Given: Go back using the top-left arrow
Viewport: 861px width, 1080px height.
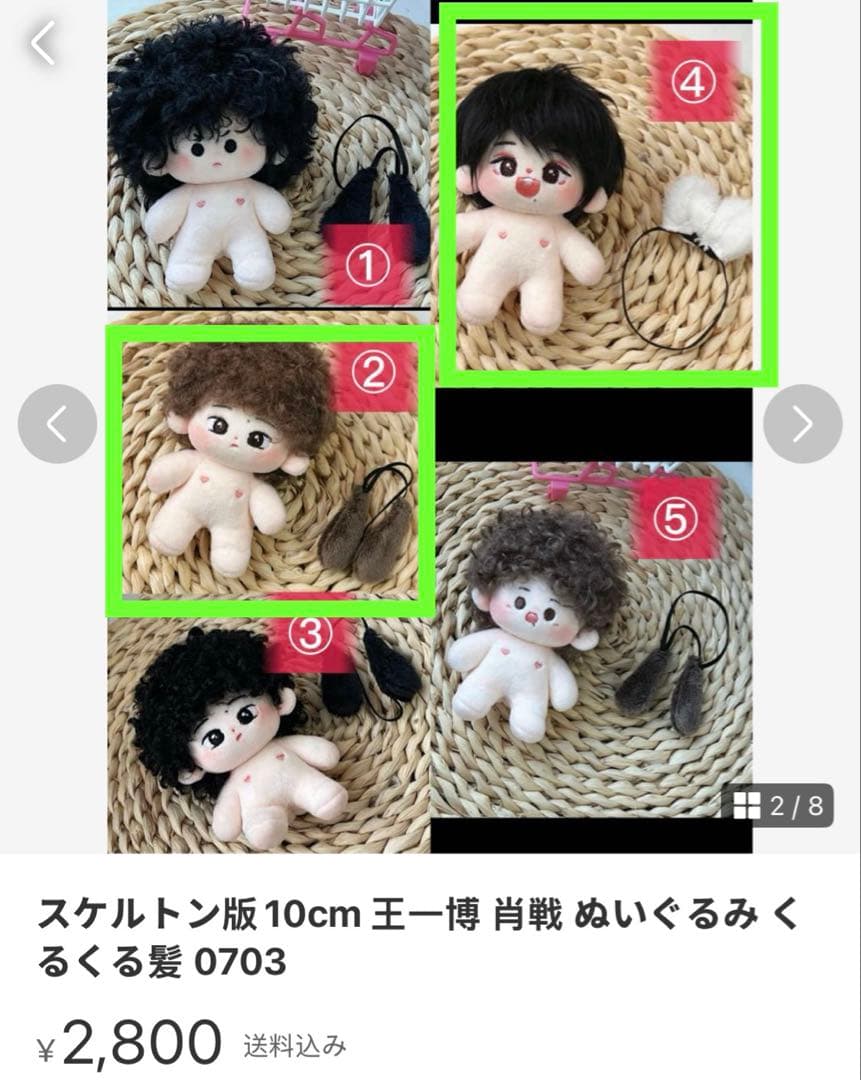Looking at the screenshot, I should pyautogui.click(x=43, y=43).
